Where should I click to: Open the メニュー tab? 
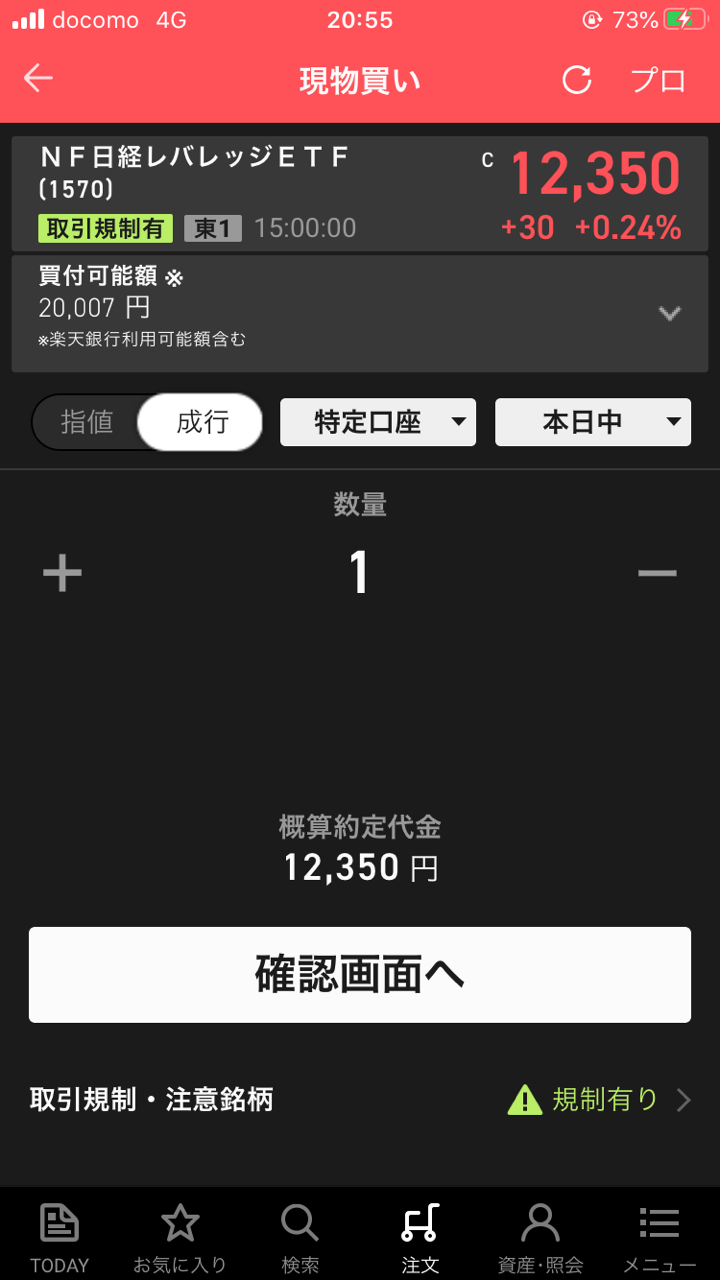659,1237
